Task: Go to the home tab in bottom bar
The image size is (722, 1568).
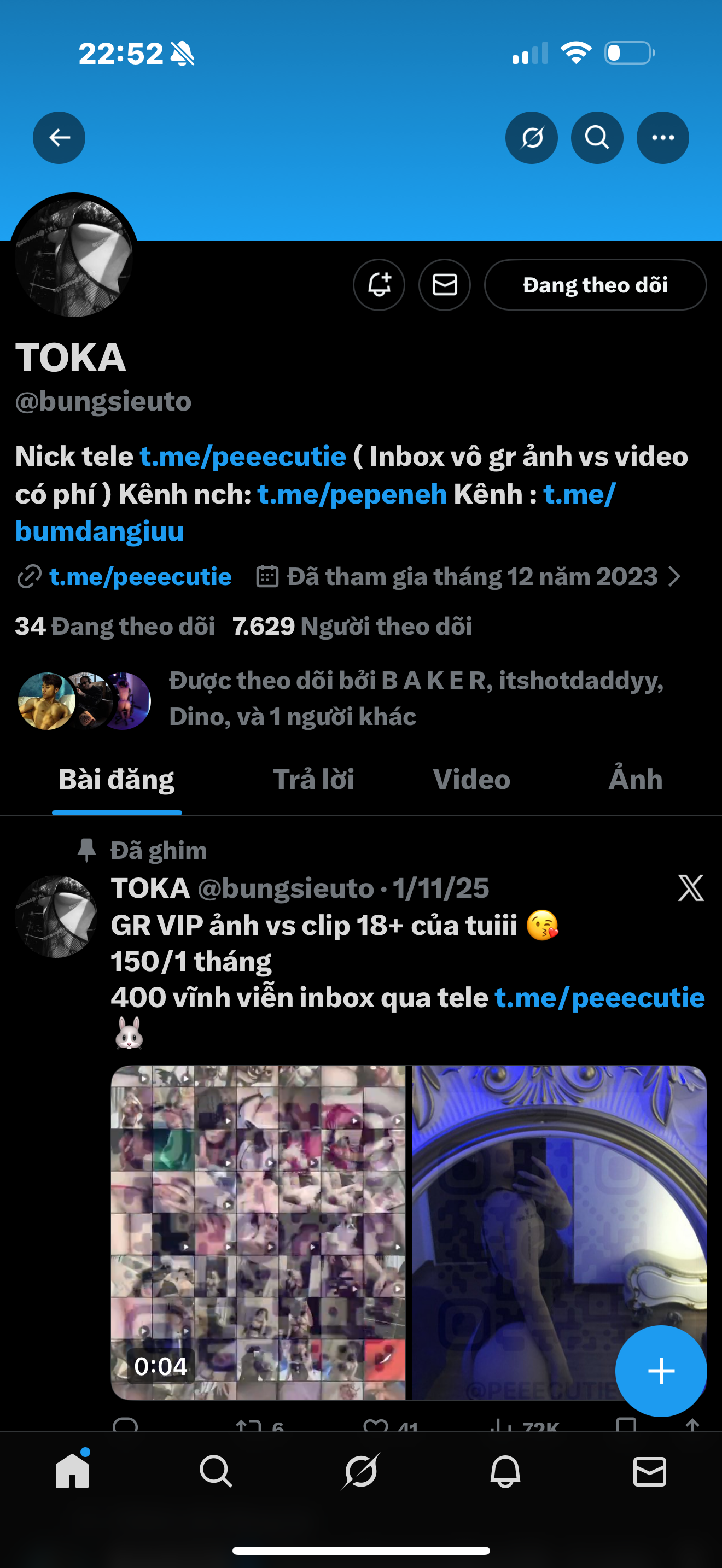Action: (x=72, y=1472)
